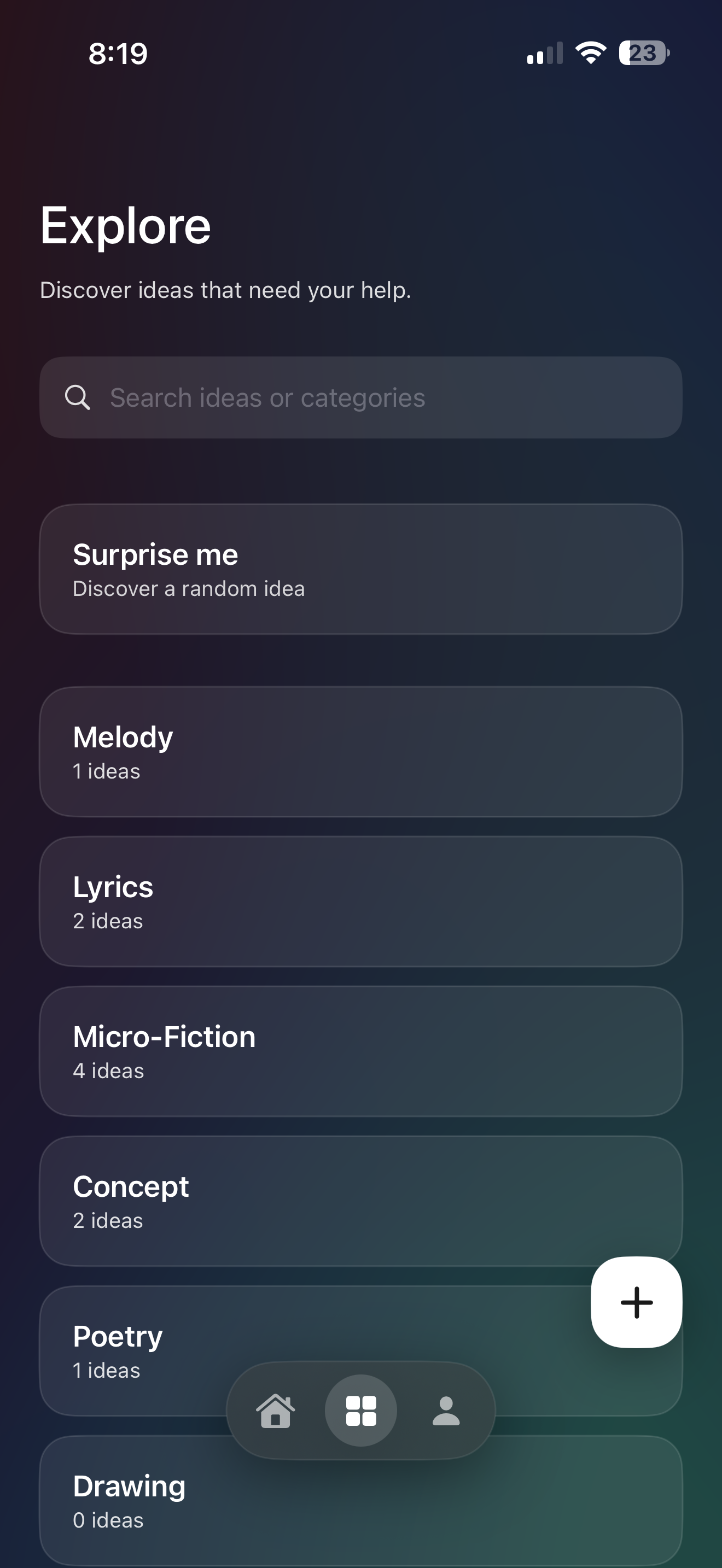Browse the Lyrics category
Image resolution: width=722 pixels, height=1568 pixels.
[360, 902]
